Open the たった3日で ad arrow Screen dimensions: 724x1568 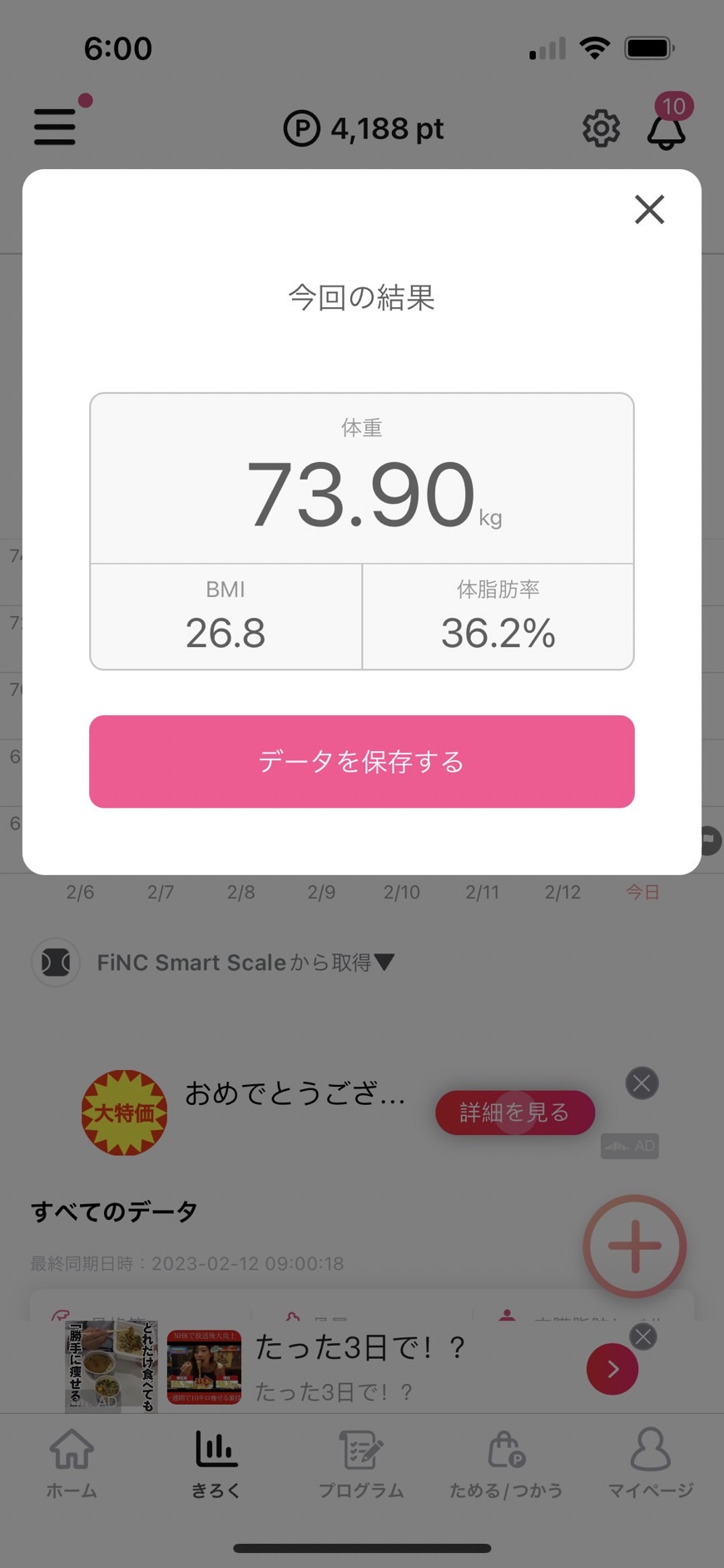(612, 1368)
